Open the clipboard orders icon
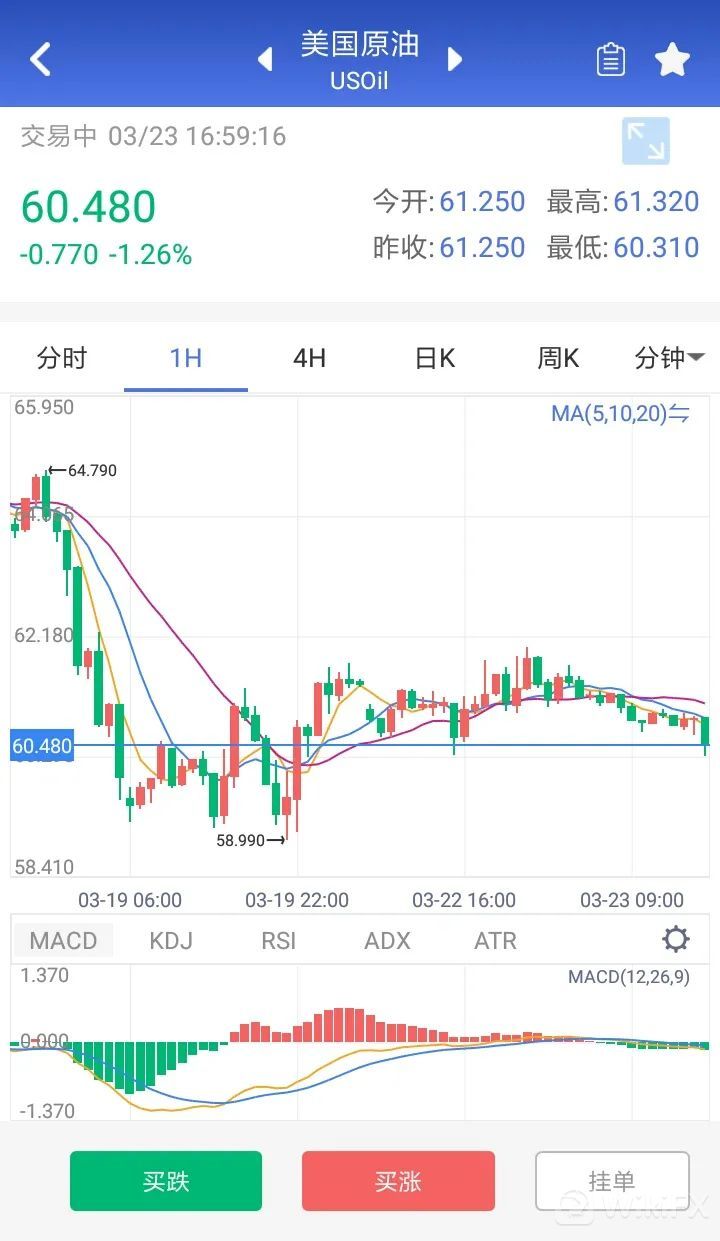The image size is (720, 1241). (x=610, y=60)
